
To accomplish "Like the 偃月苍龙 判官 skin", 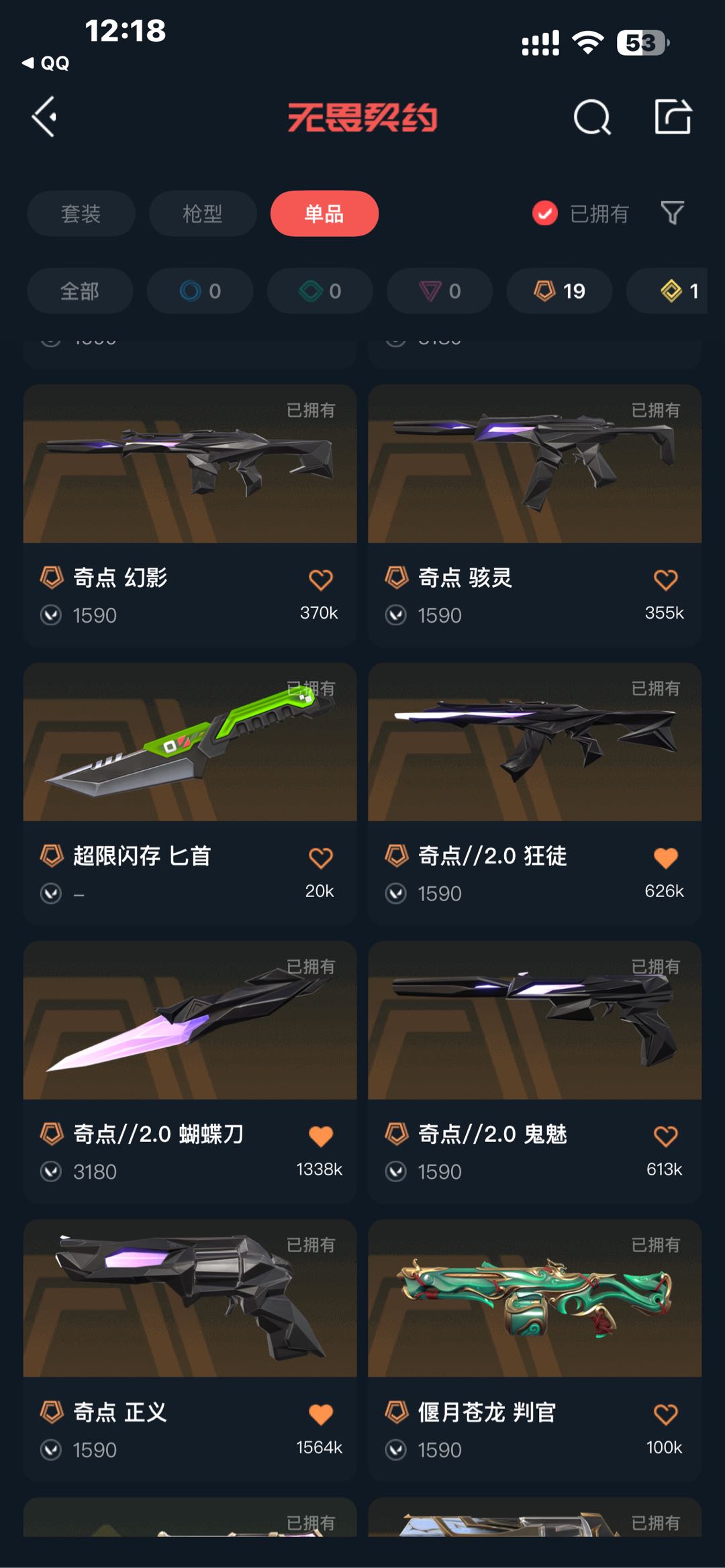I will pos(665,1415).
